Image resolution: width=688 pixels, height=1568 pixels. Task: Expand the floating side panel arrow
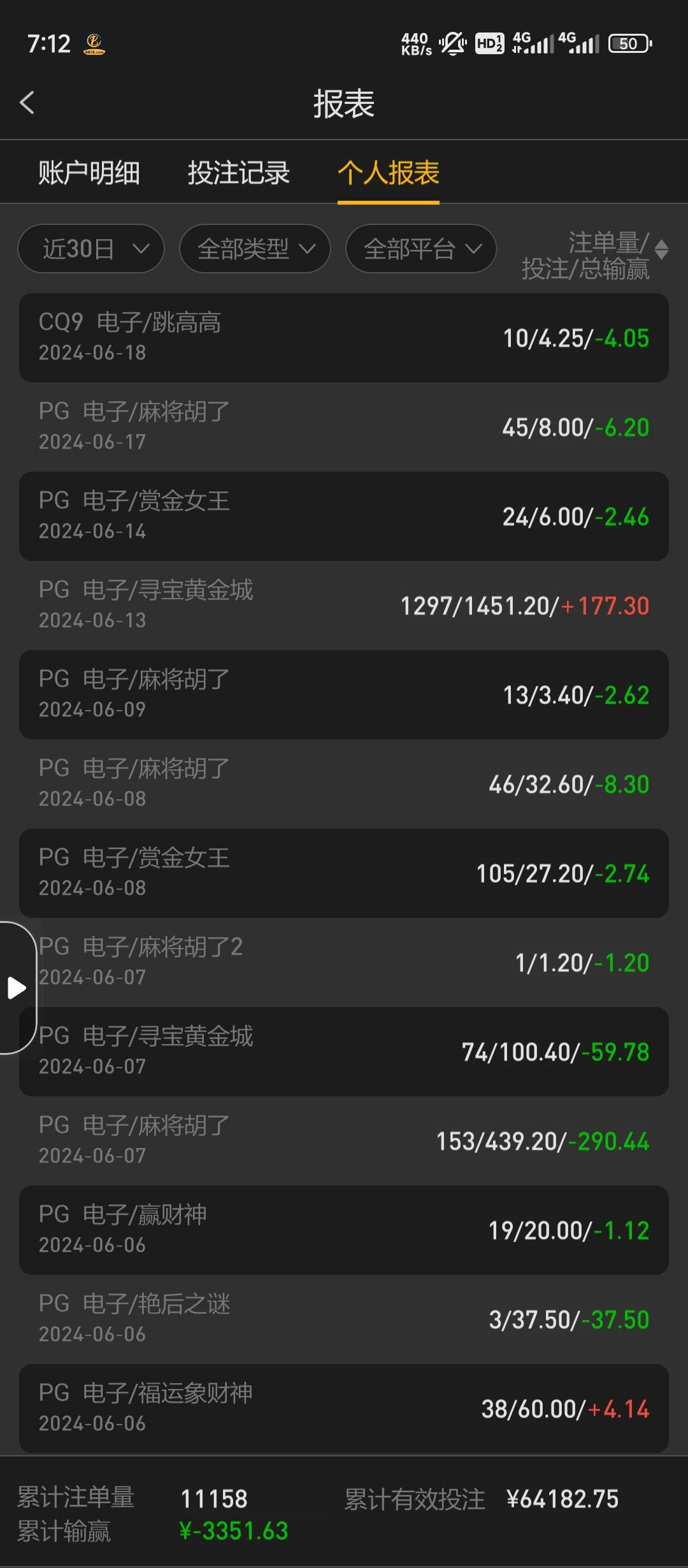coord(17,988)
